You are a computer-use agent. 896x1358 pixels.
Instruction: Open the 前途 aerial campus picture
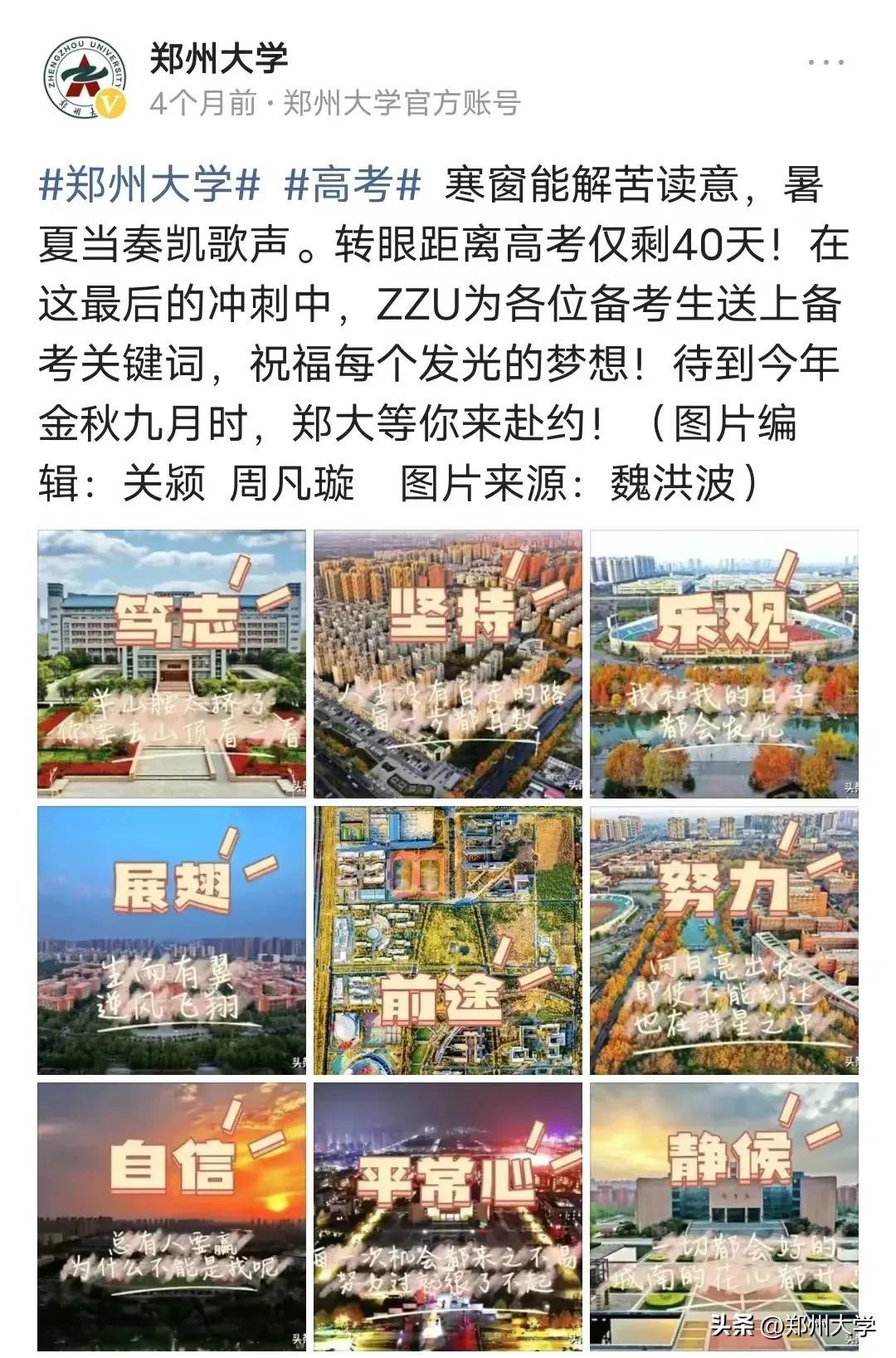click(x=448, y=940)
